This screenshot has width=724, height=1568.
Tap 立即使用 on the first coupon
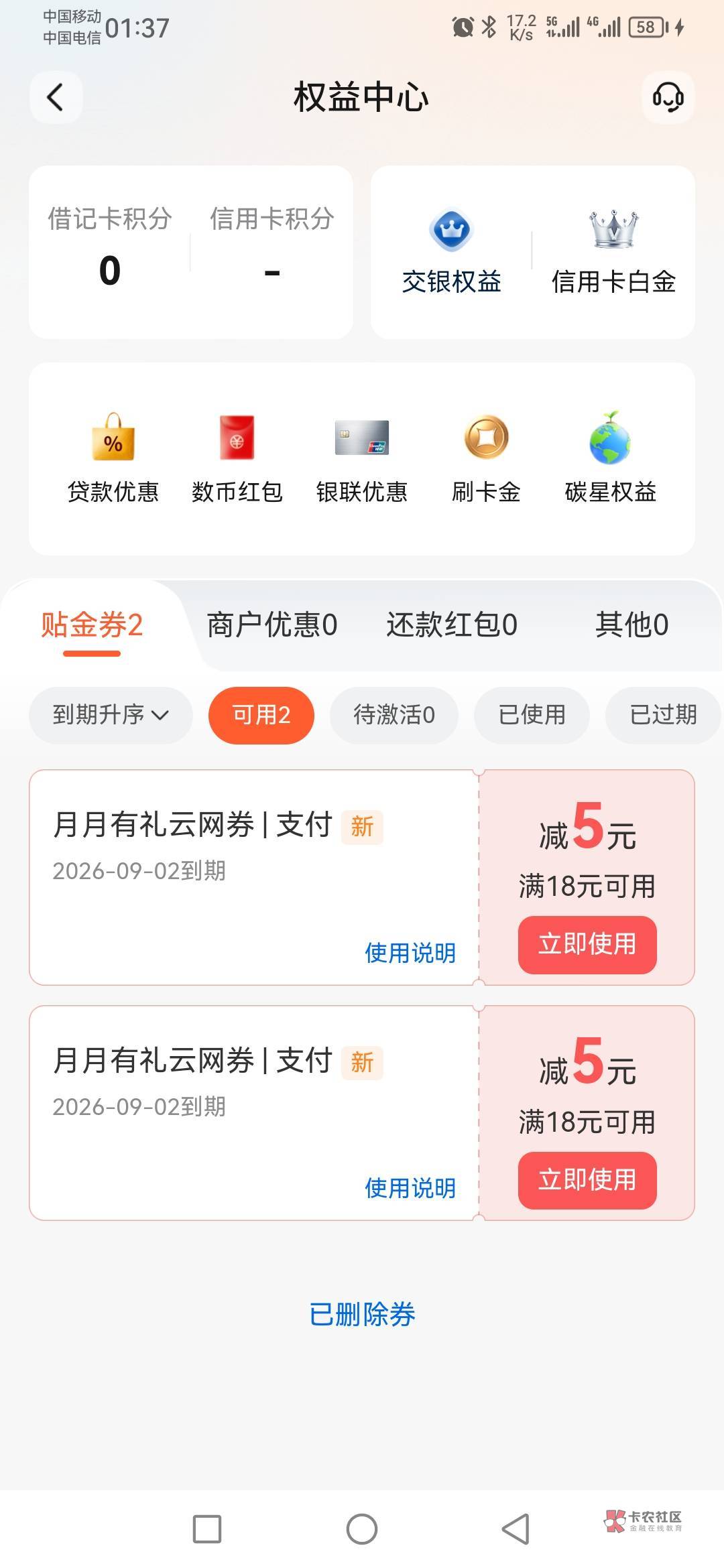587,944
